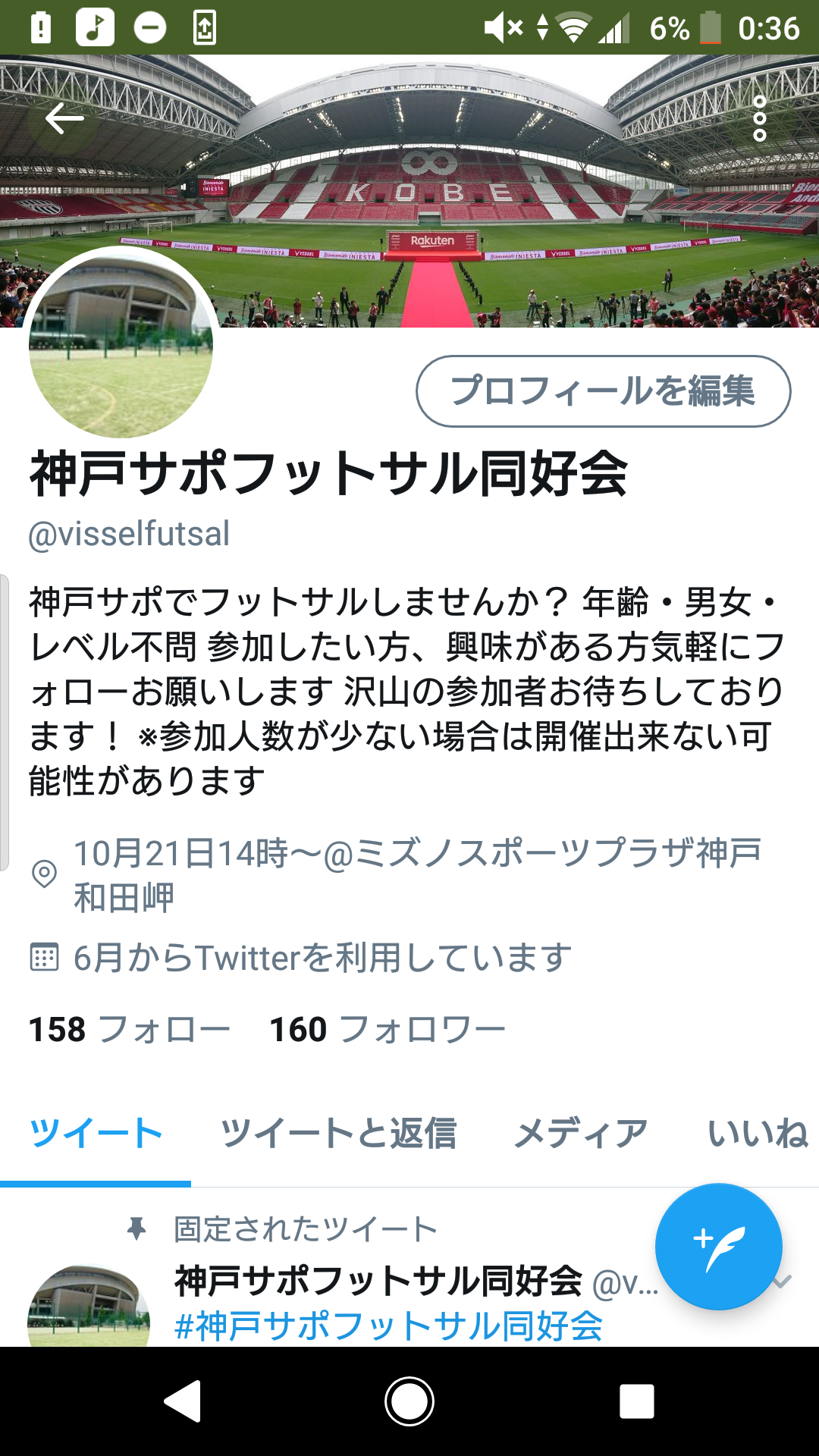Switch to the ツイートと返信 tab

coord(338,1134)
